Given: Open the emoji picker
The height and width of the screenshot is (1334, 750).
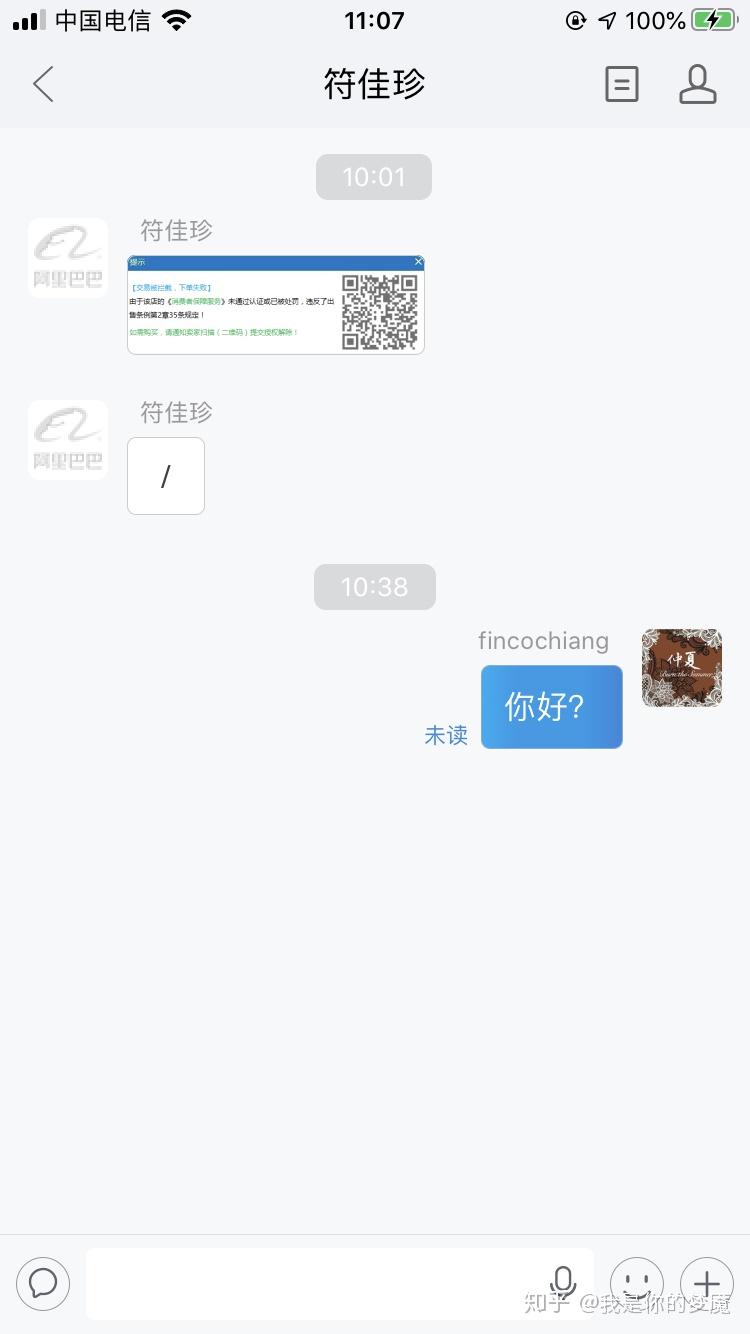Looking at the screenshot, I should 637,1283.
